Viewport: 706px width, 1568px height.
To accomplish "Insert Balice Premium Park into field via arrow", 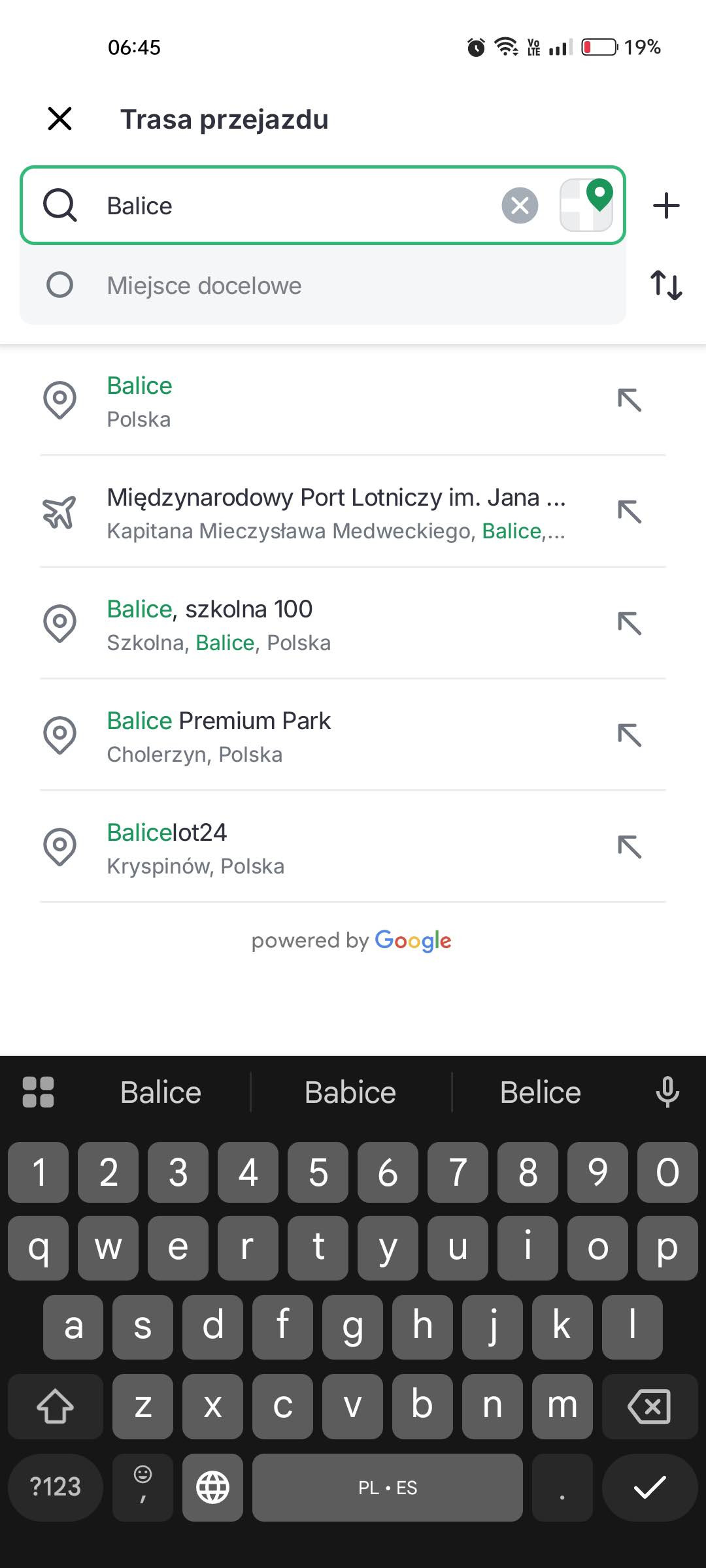I will (x=630, y=736).
